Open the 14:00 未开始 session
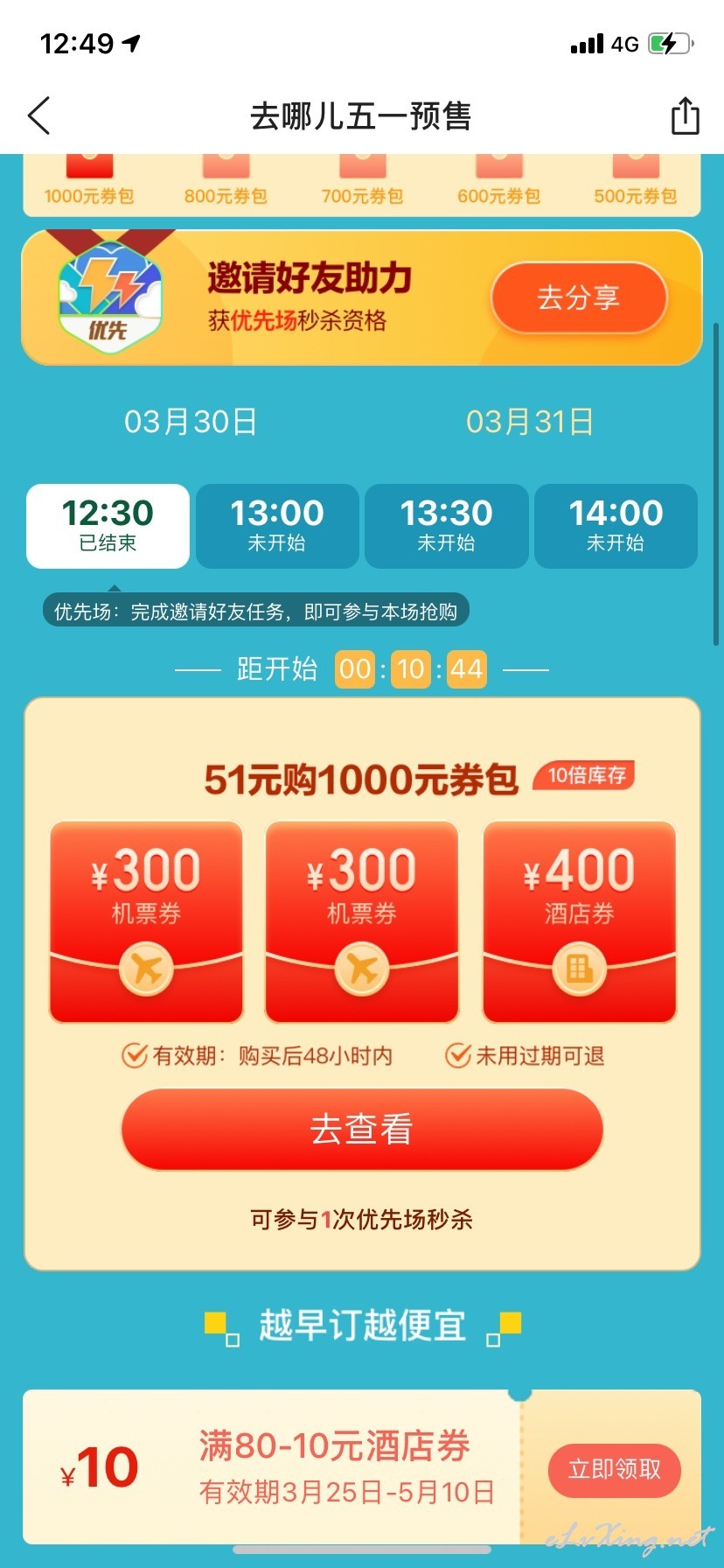 (x=616, y=526)
